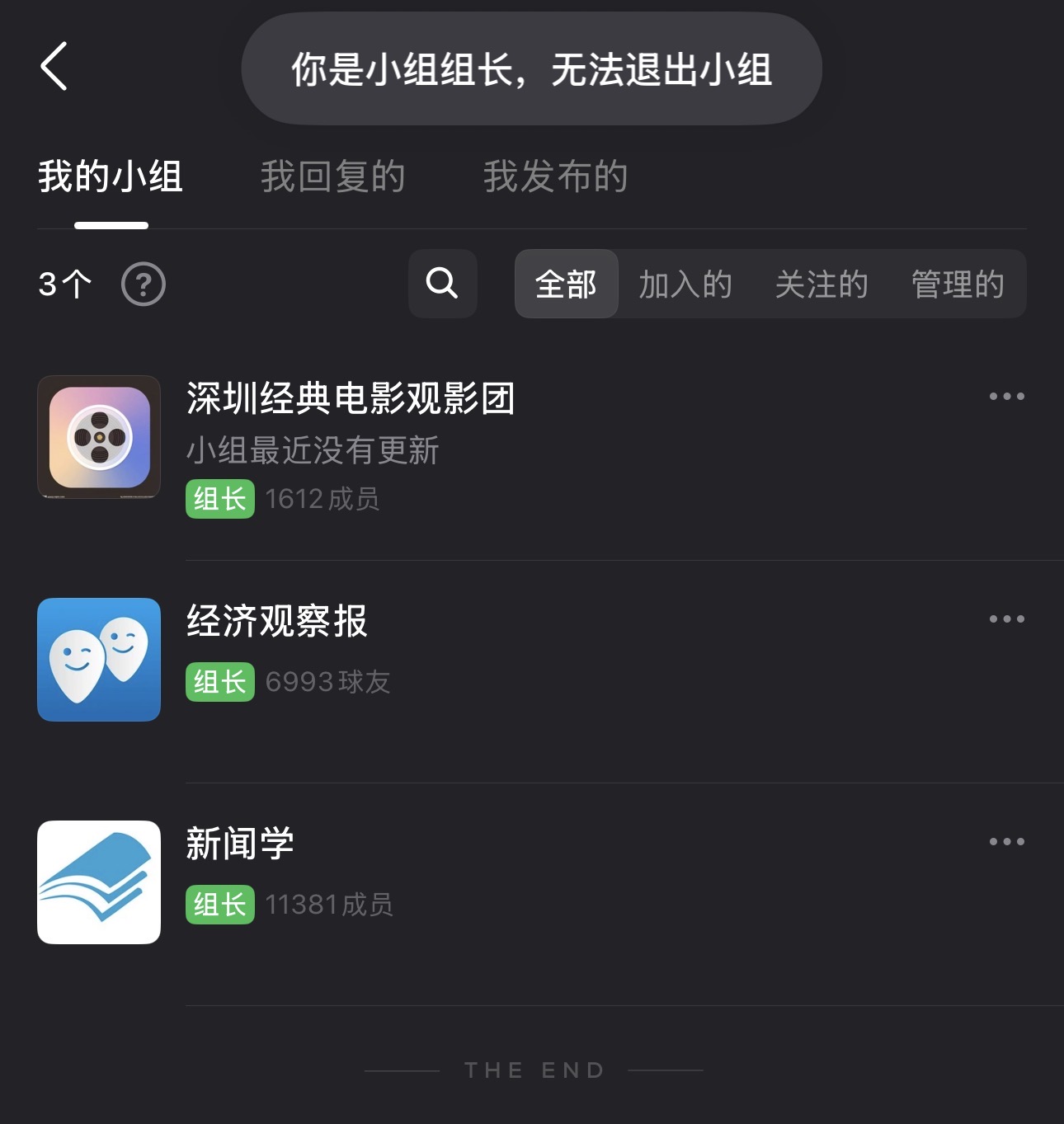Go back using the back arrow

coord(54,66)
